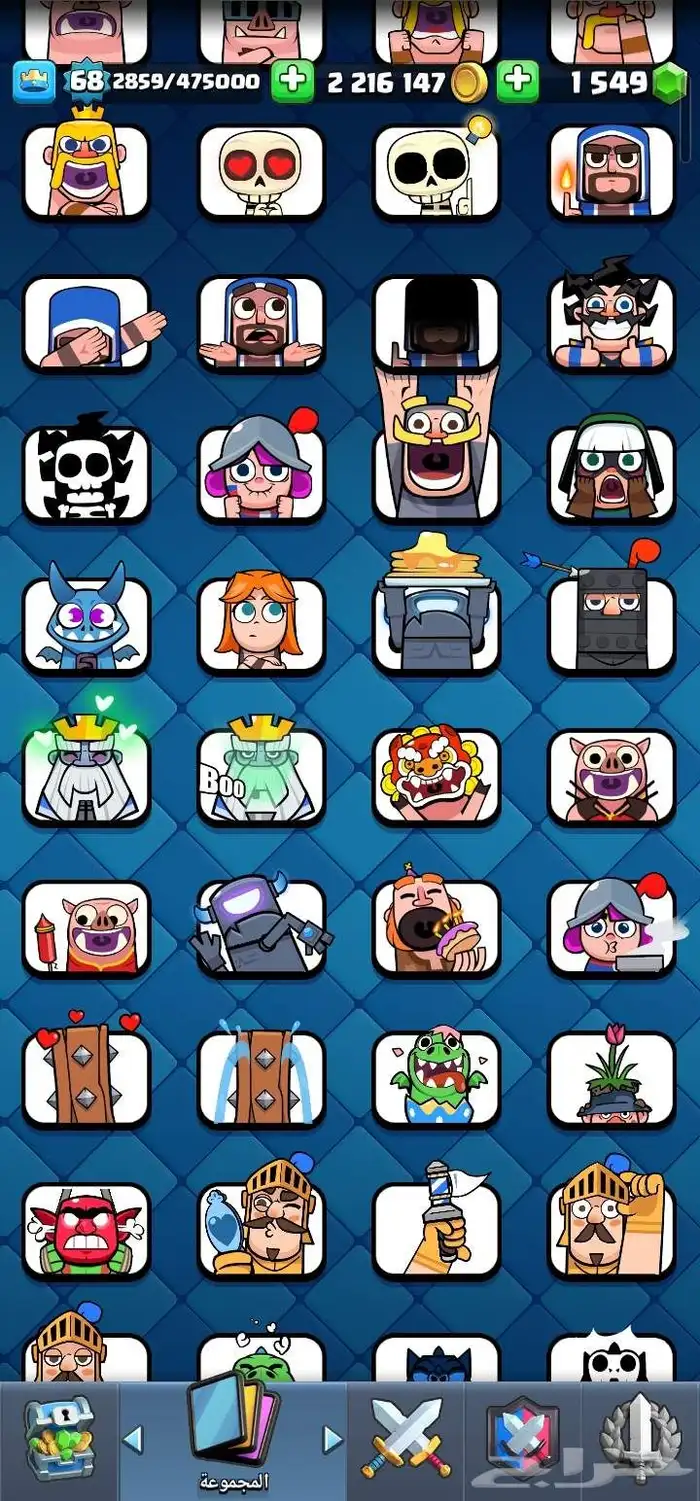Select the ghost king Boo emote

pyautogui.click(x=261, y=773)
